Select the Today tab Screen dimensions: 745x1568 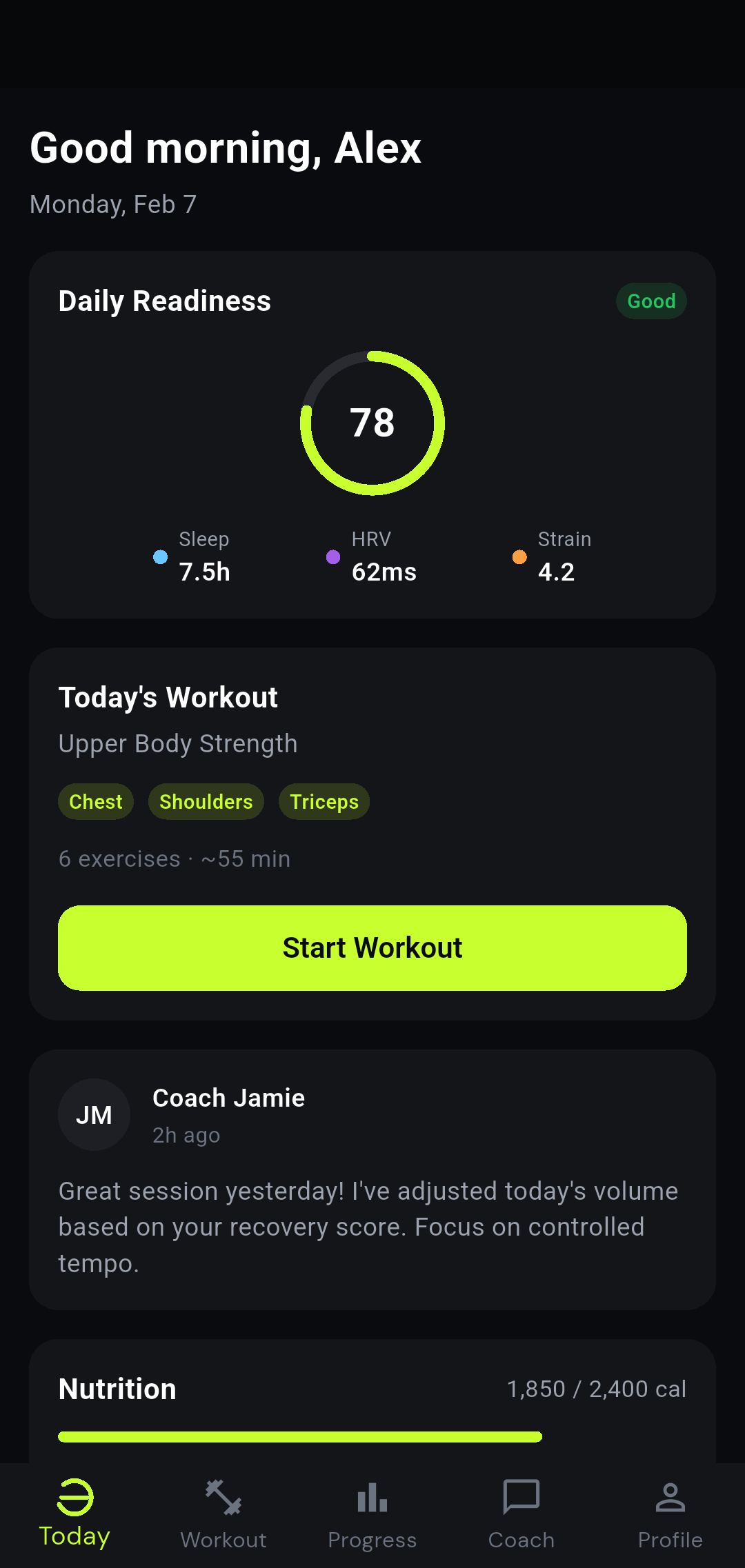point(74,1514)
